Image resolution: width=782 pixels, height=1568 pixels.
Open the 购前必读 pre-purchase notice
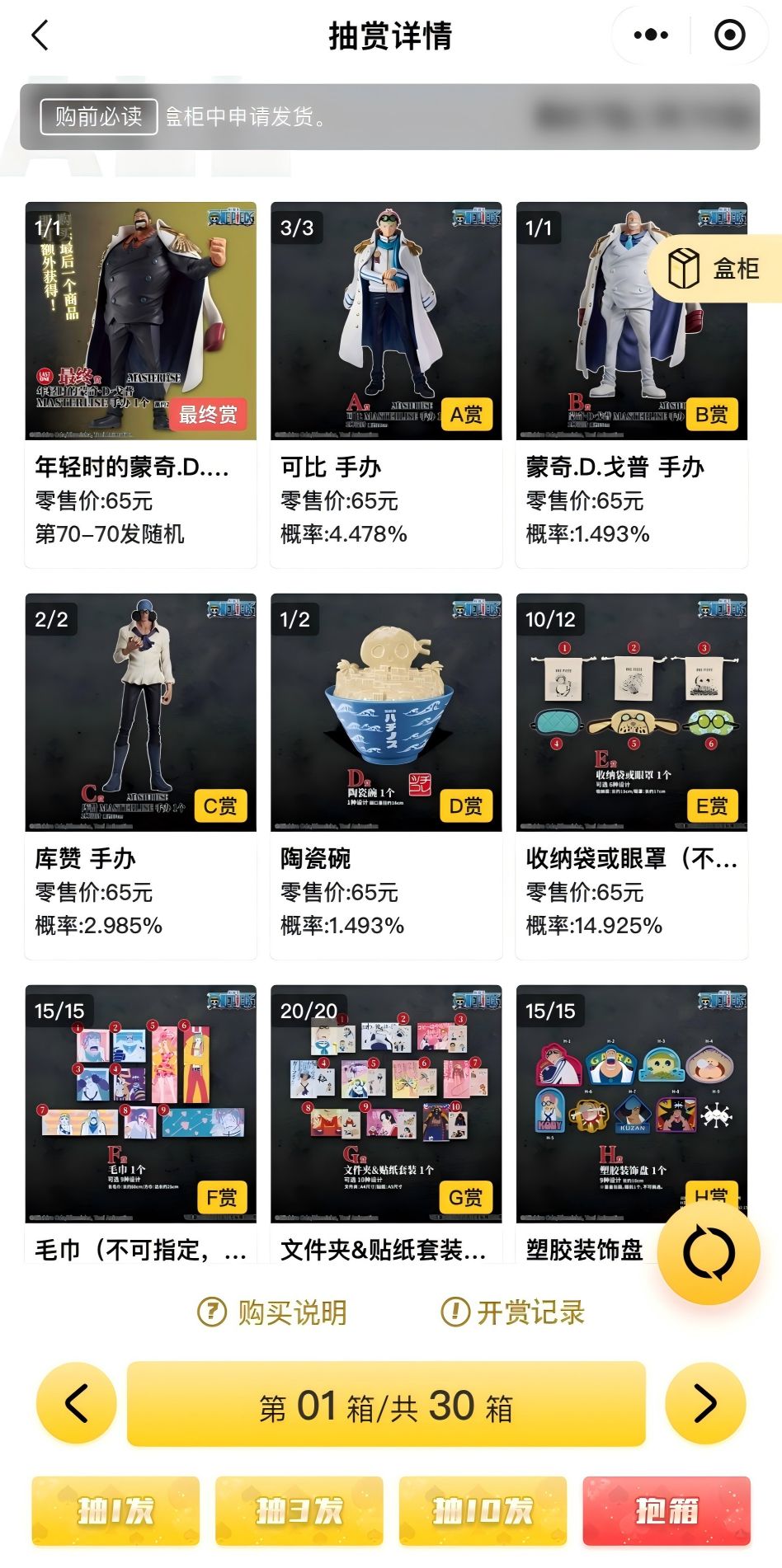pyautogui.click(x=97, y=116)
